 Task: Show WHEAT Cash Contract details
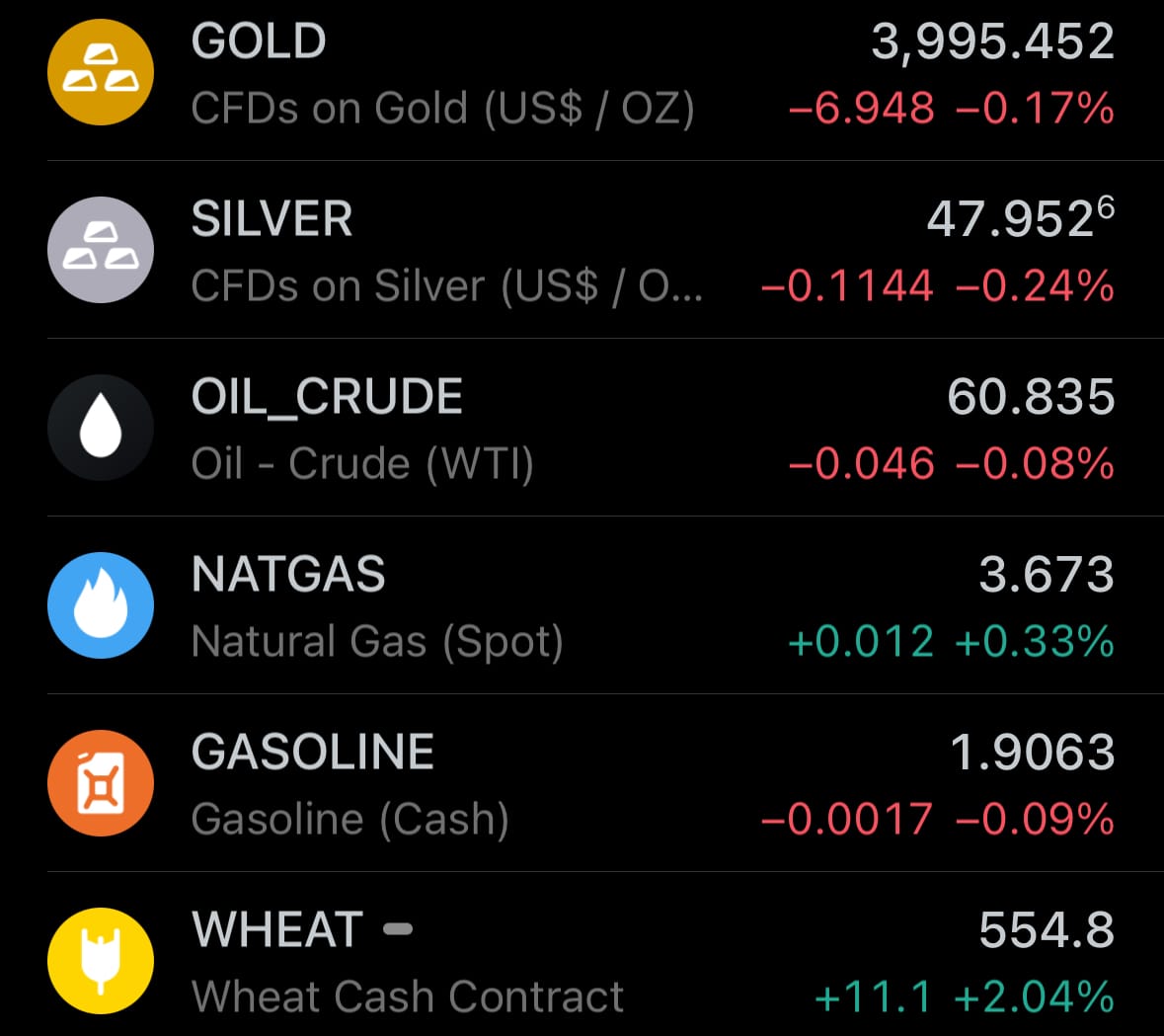tap(582, 962)
